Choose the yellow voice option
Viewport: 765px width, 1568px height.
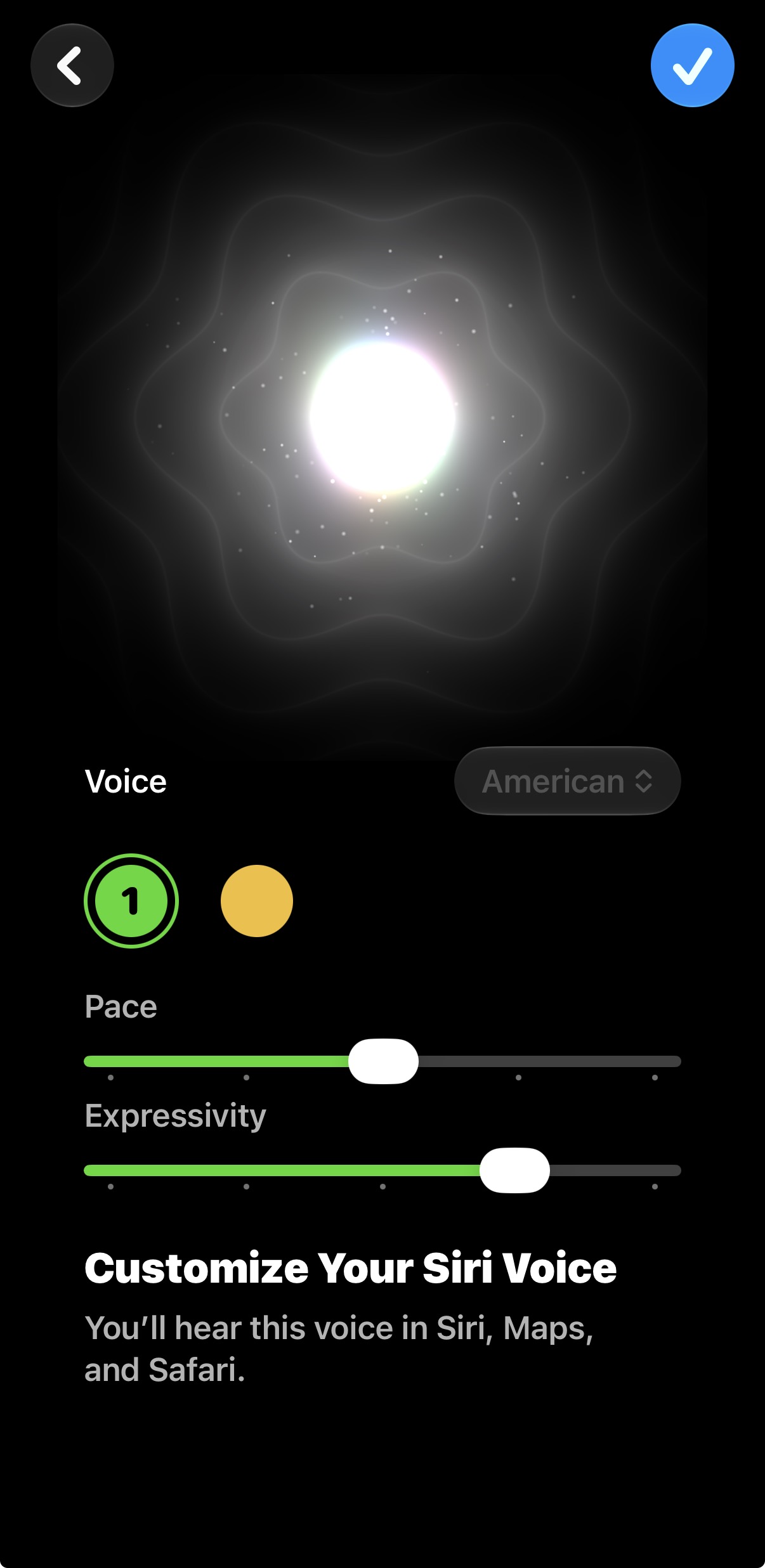(x=257, y=901)
